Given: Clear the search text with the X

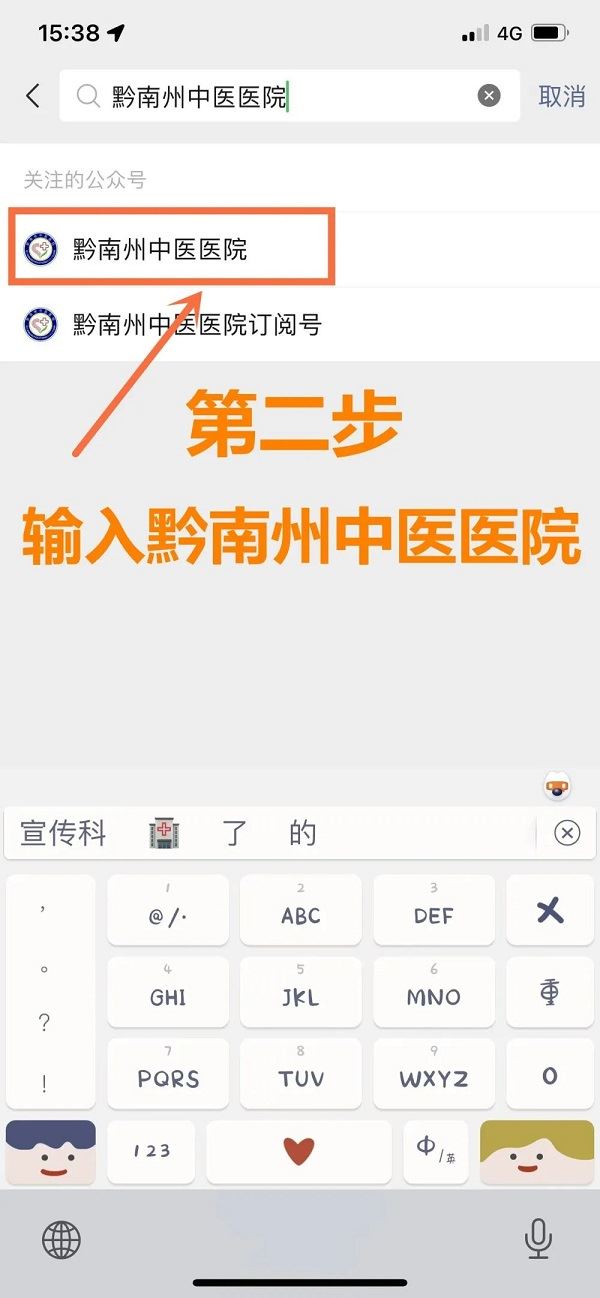Looking at the screenshot, I should [x=488, y=96].
